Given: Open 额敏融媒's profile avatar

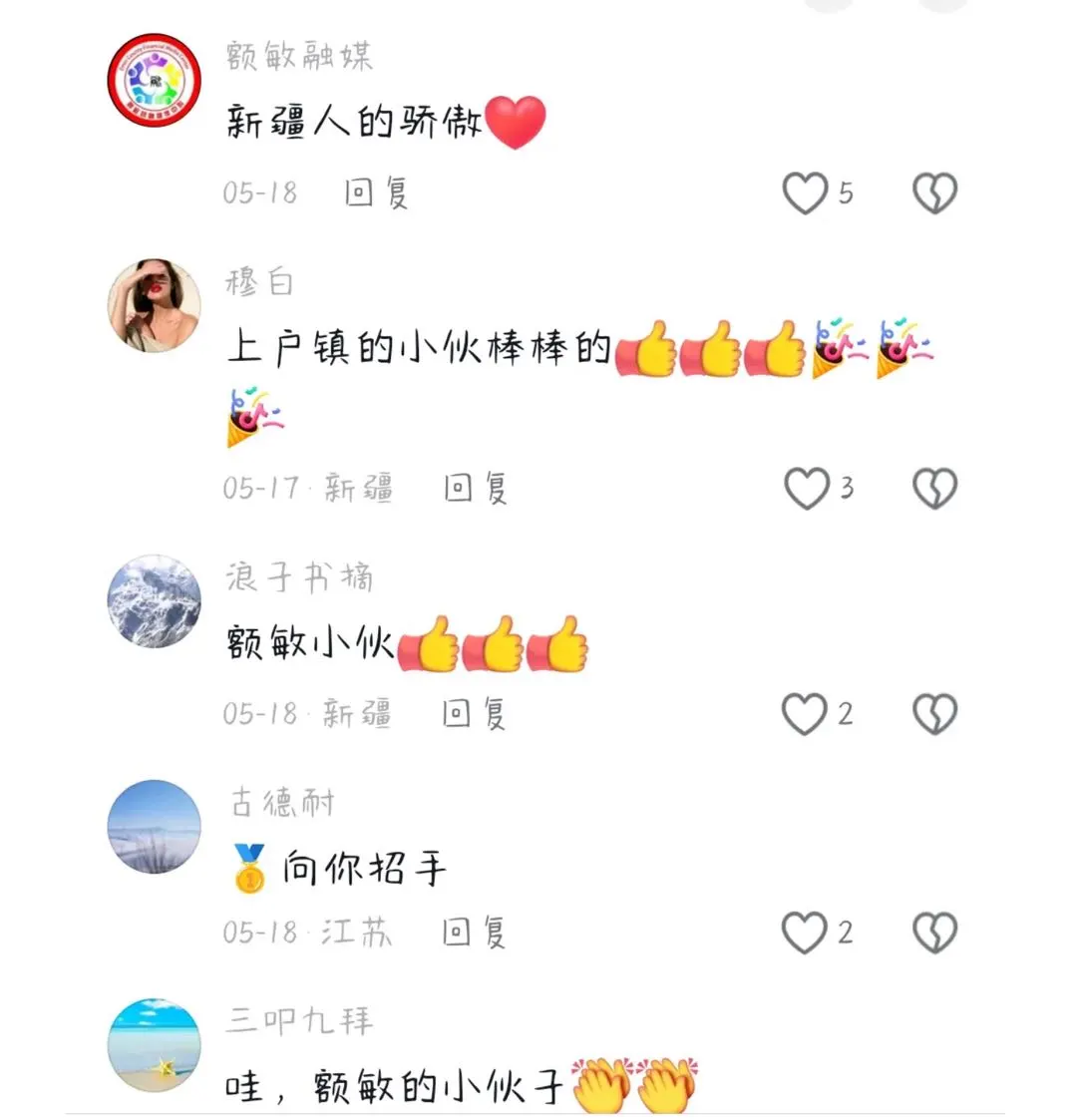Looking at the screenshot, I should 155,80.
